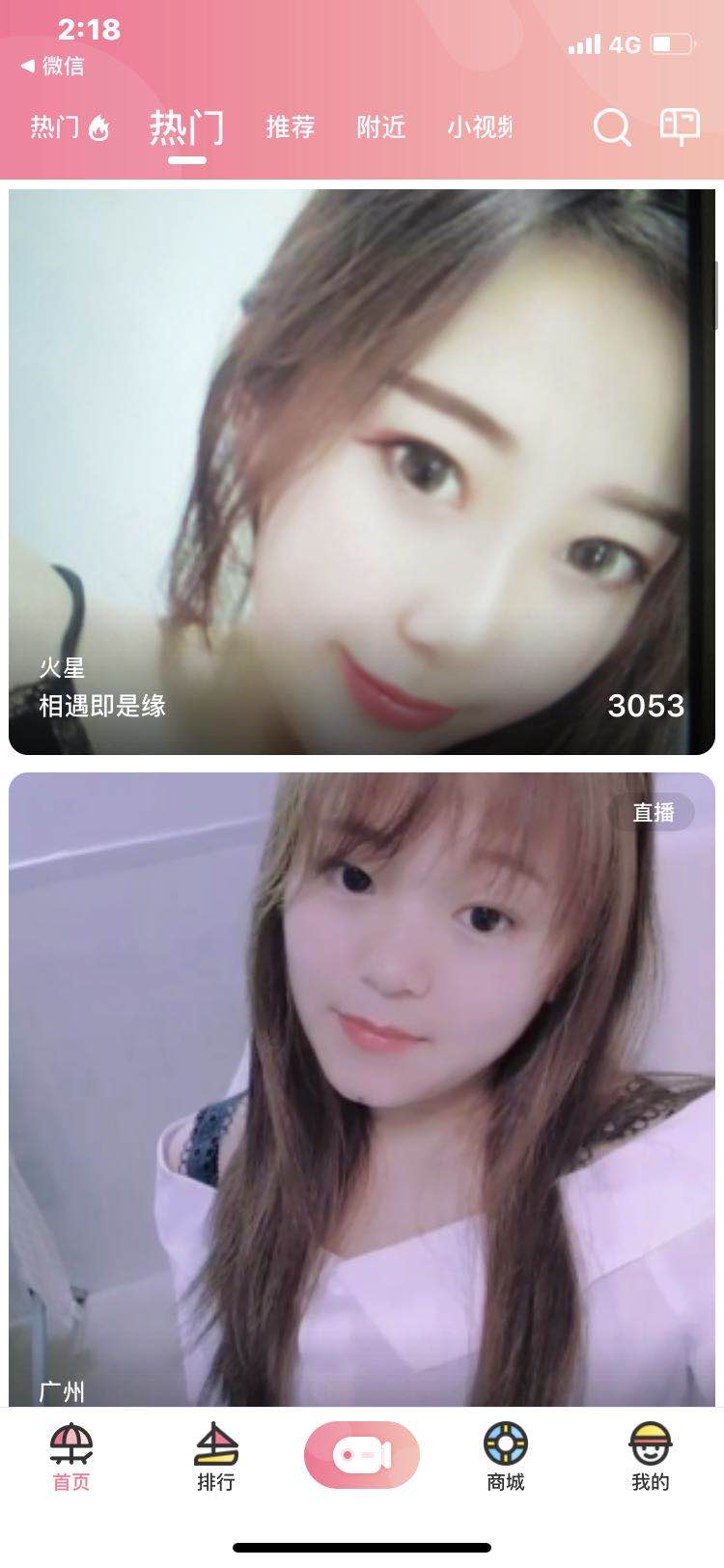Screen dimensions: 724x1568
Task: Go to the 首页 tab
Action: 71,1458
